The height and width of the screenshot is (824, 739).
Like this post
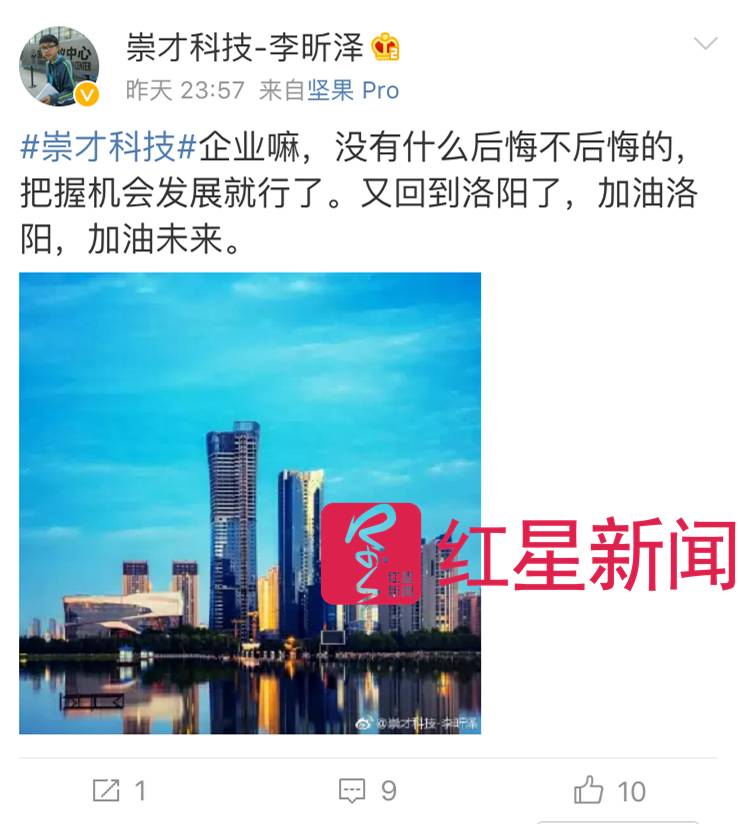tap(609, 791)
